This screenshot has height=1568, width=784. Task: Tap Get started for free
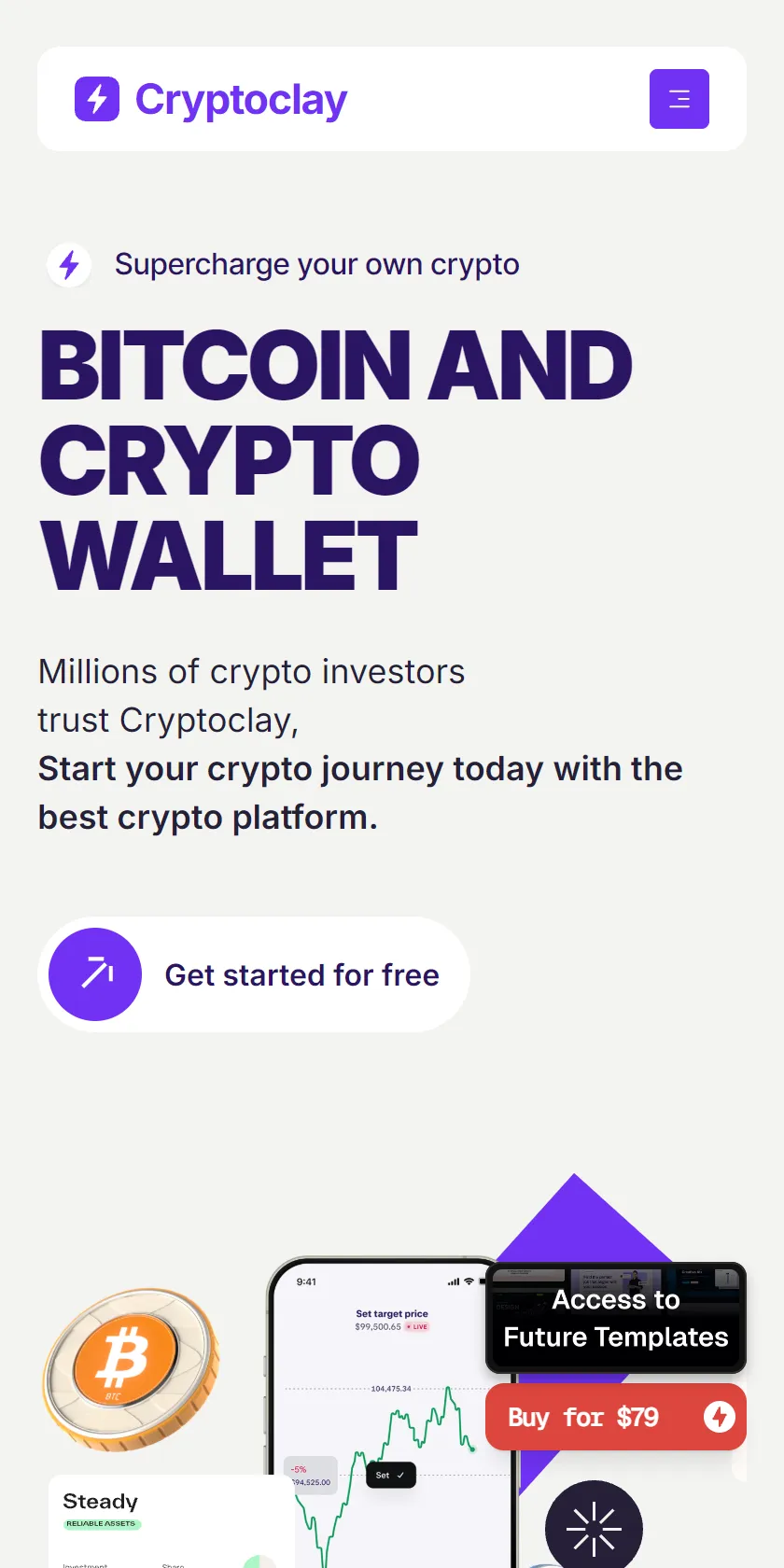(254, 974)
